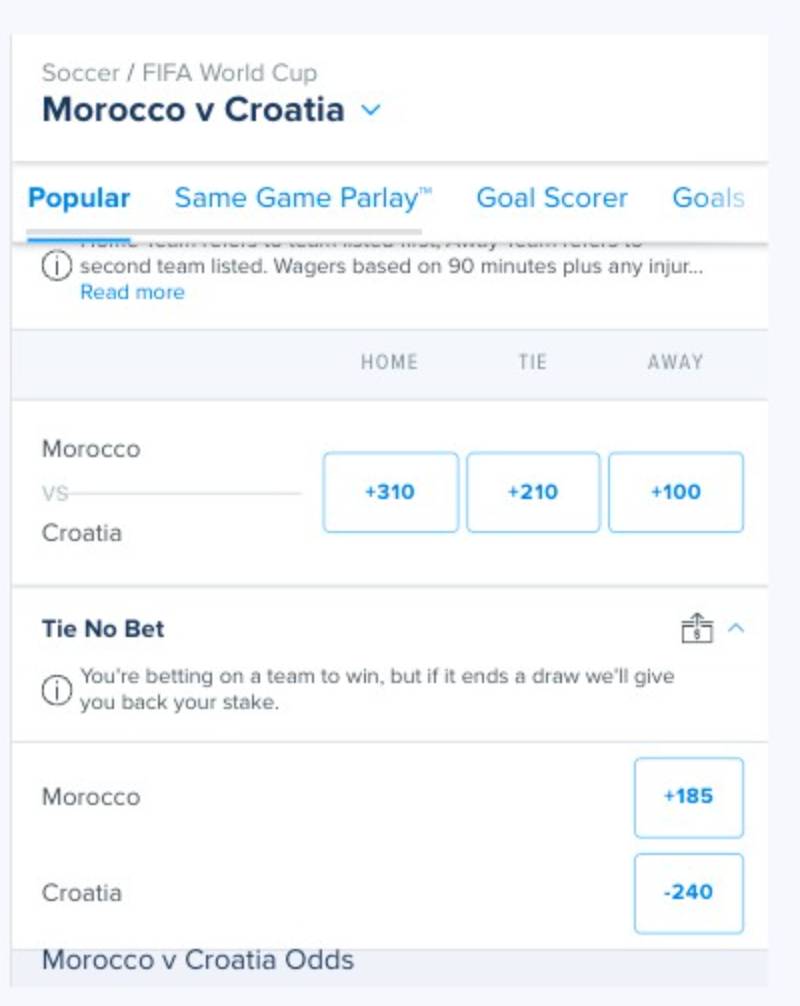The width and height of the screenshot is (800, 1006).
Task: Open the Morocco v Croatia match dropdown
Action: pos(371,110)
